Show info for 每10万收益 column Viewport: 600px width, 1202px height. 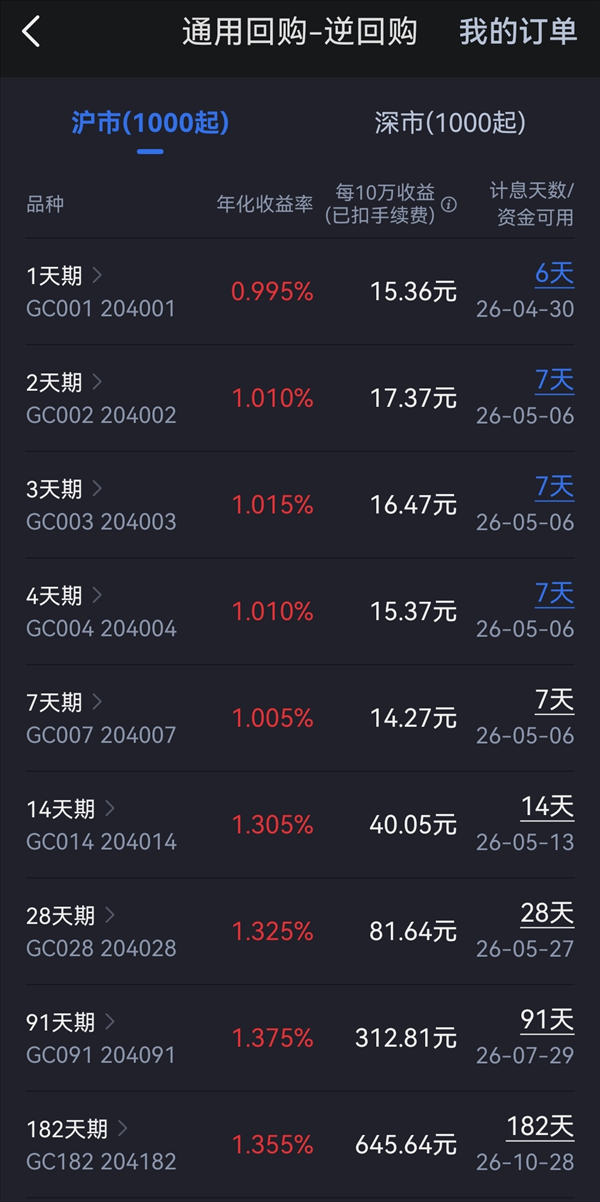click(449, 205)
